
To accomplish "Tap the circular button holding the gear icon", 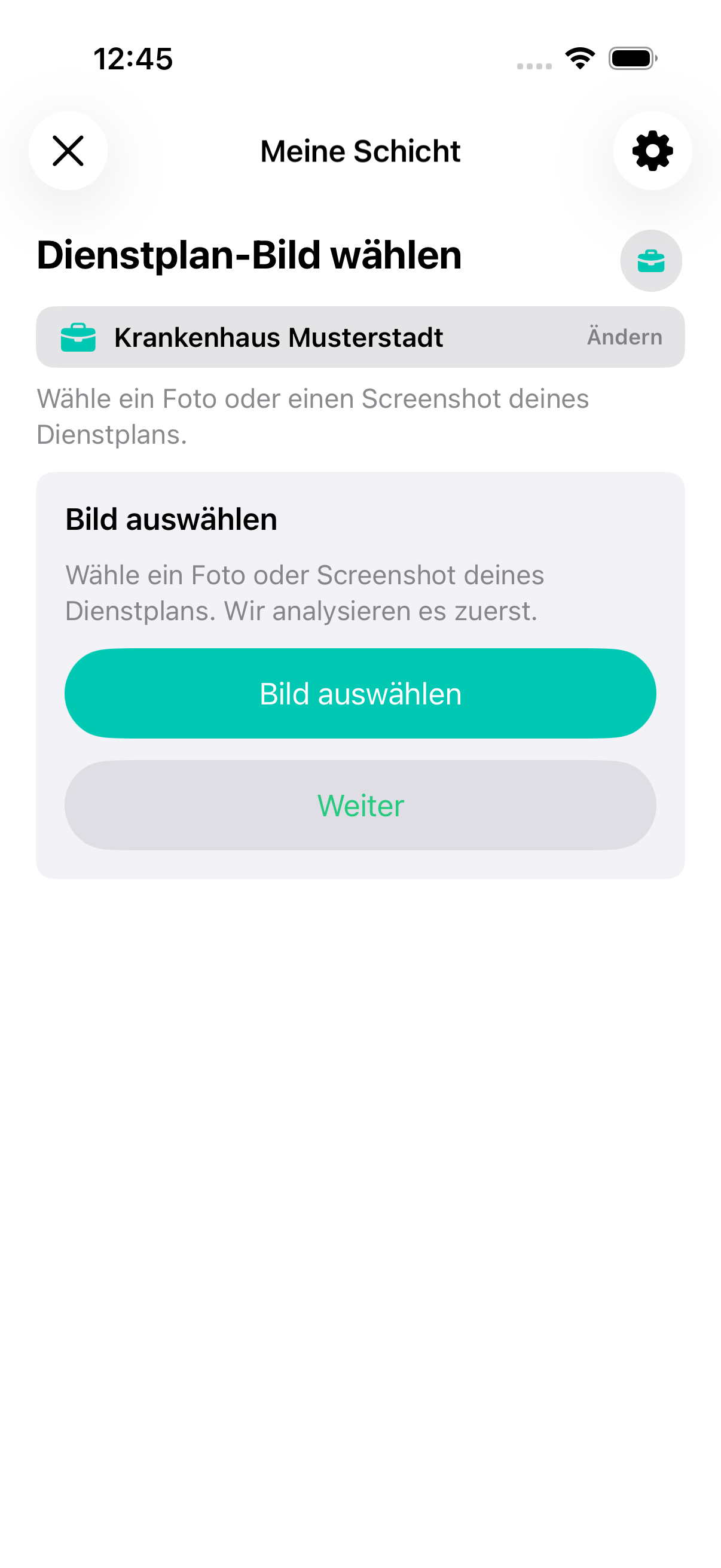I will click(652, 151).
